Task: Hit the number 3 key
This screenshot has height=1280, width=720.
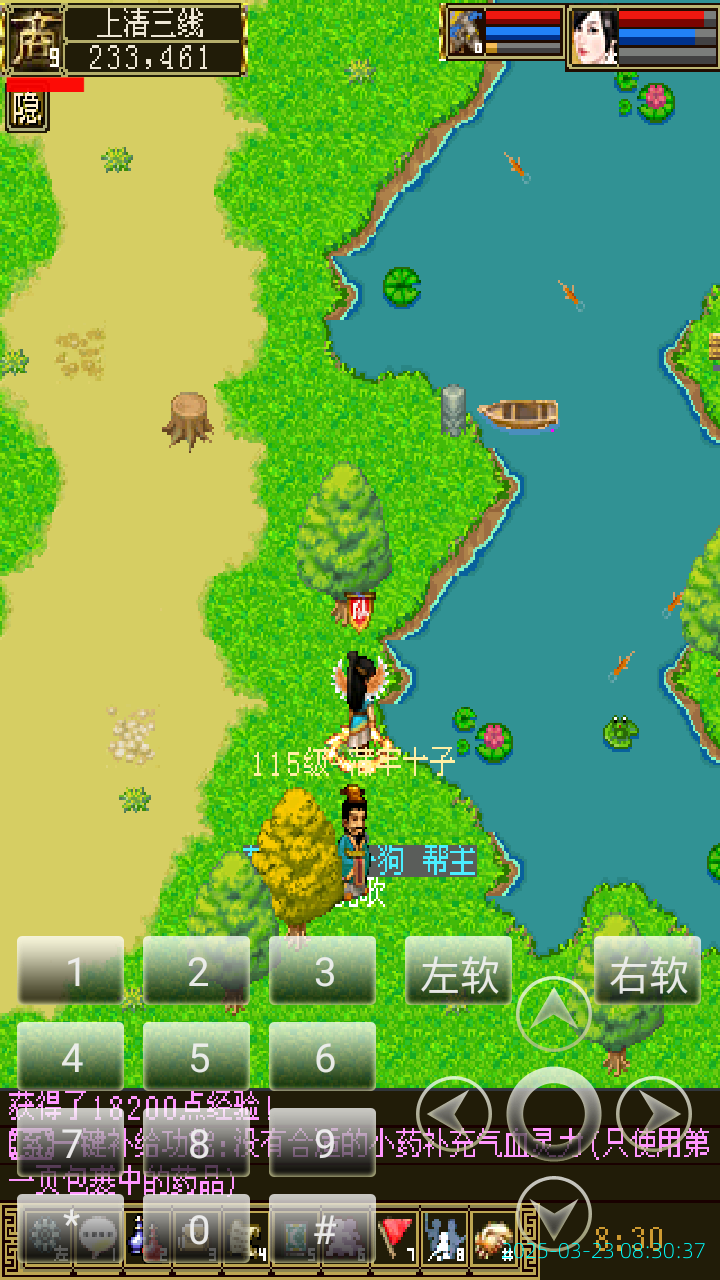Action: (323, 971)
